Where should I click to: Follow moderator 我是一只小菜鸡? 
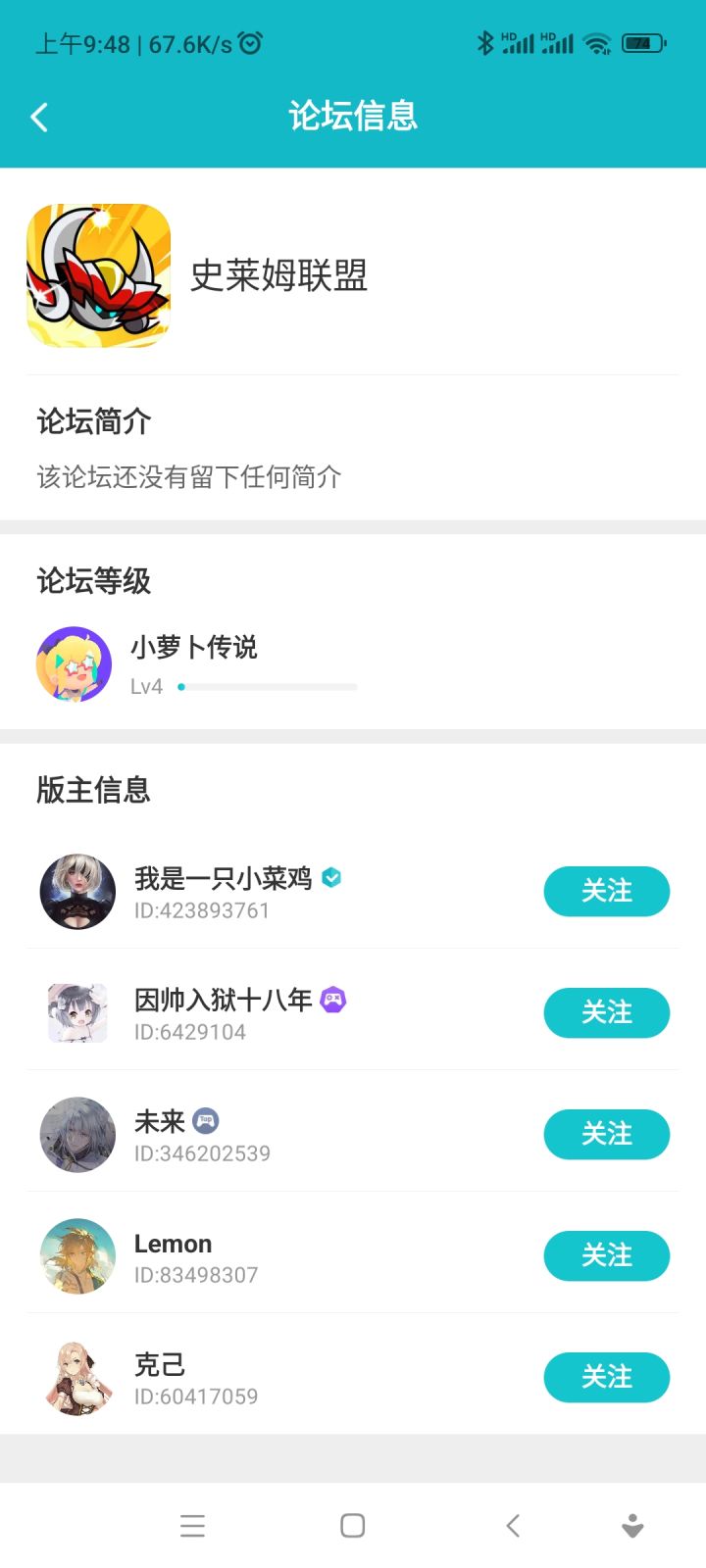[606, 891]
